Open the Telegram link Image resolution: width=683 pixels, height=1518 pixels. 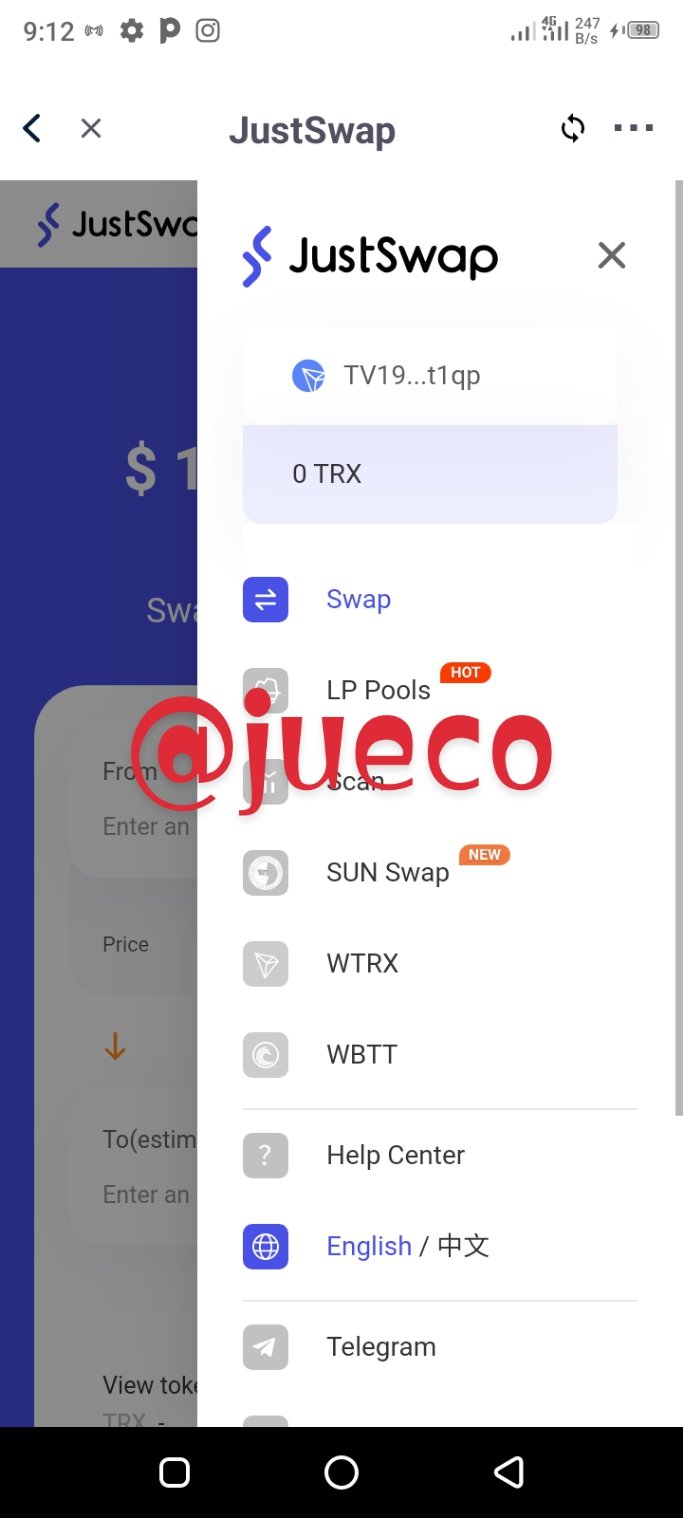coord(380,1347)
